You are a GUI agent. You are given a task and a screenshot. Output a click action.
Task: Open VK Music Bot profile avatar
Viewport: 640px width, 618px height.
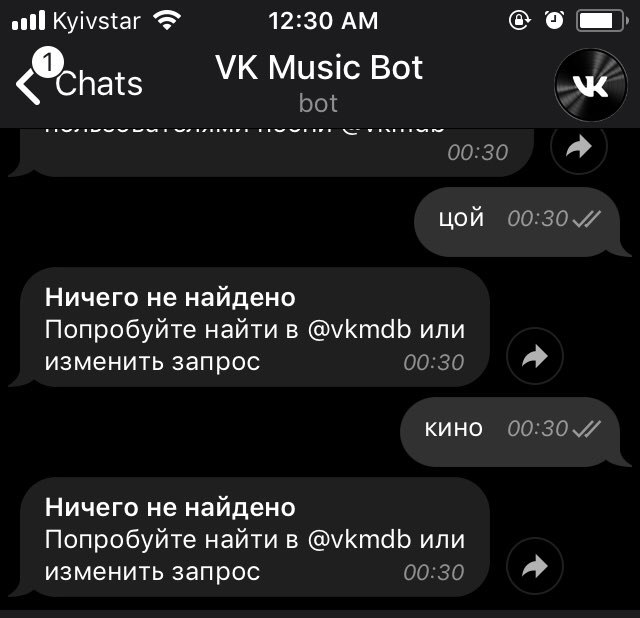click(583, 86)
